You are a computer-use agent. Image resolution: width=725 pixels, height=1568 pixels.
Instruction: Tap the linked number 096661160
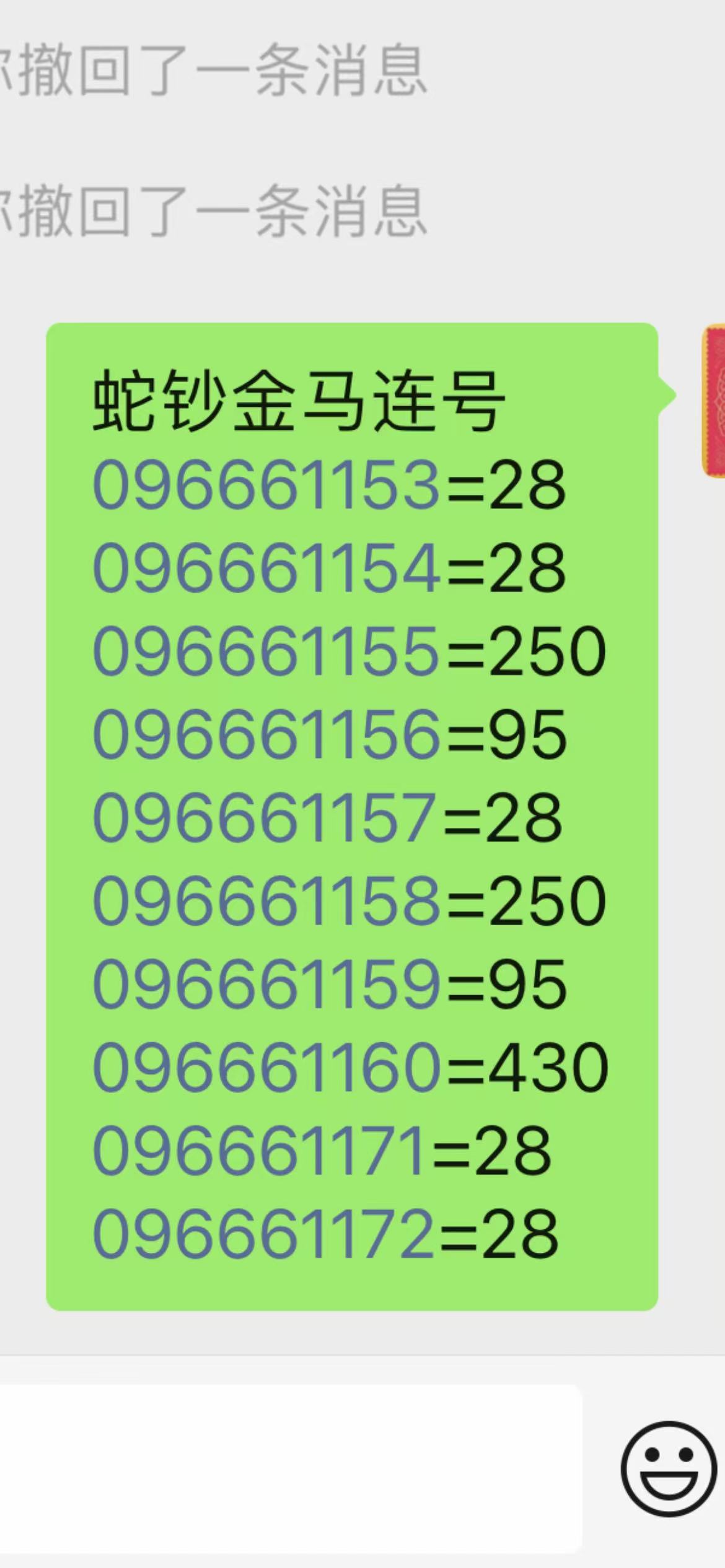267,1067
